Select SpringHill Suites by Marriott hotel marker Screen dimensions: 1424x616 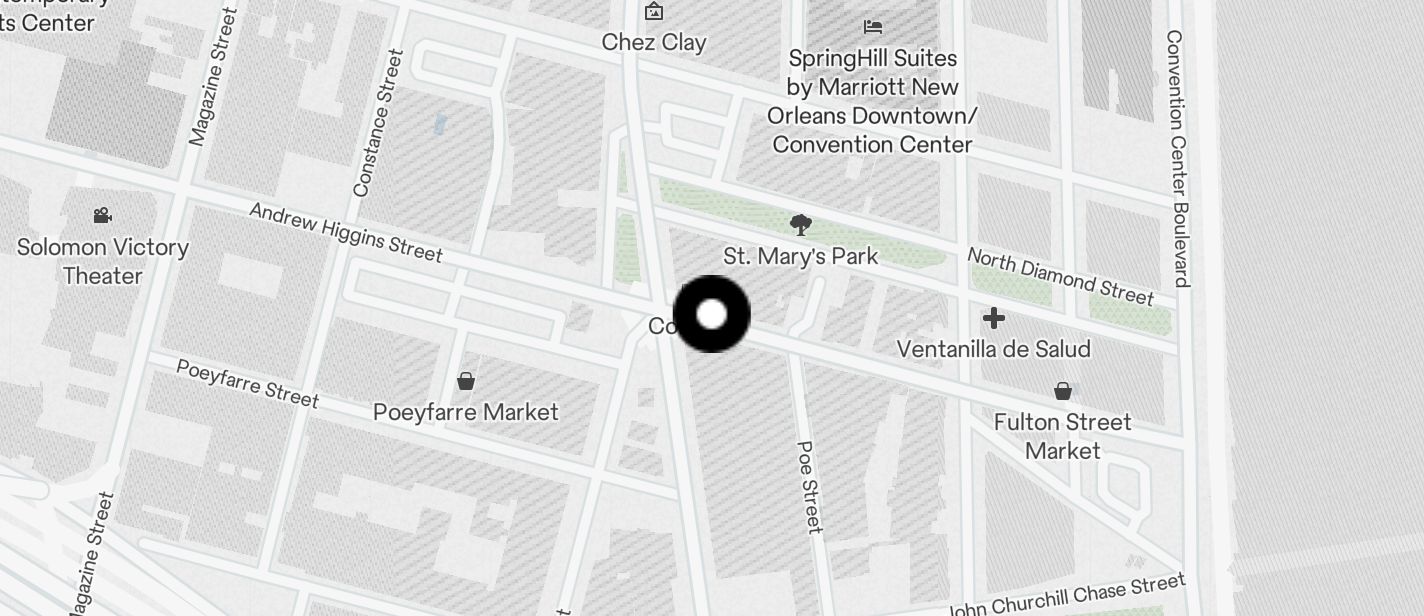(873, 26)
